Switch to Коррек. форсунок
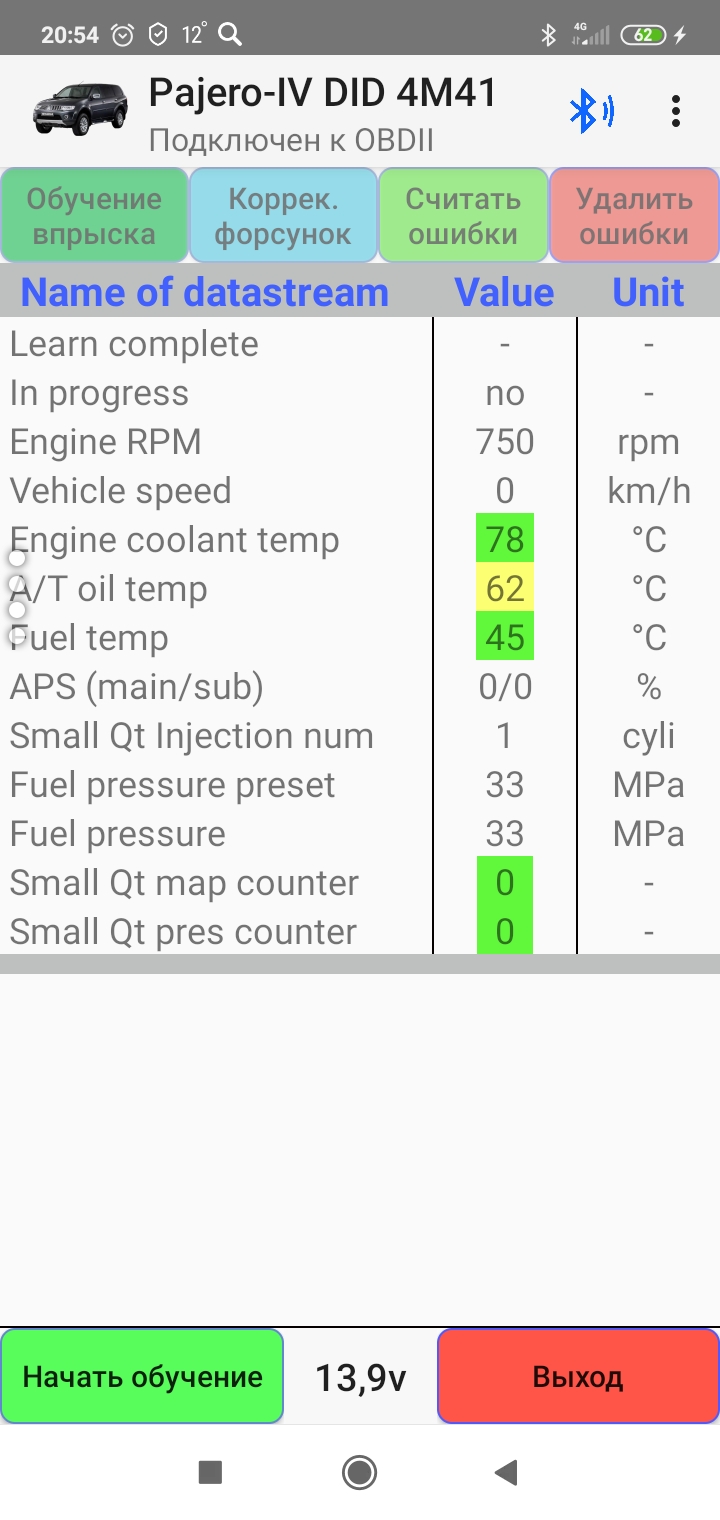Image resolution: width=720 pixels, height=1520 pixels. 283,216
